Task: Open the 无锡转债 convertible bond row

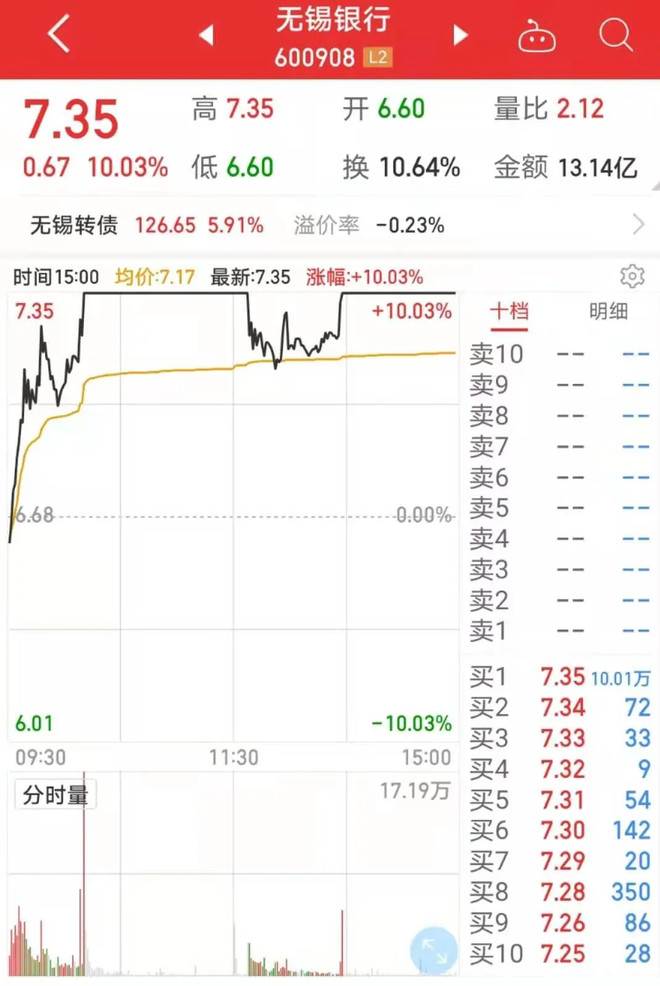Action: coord(330,225)
